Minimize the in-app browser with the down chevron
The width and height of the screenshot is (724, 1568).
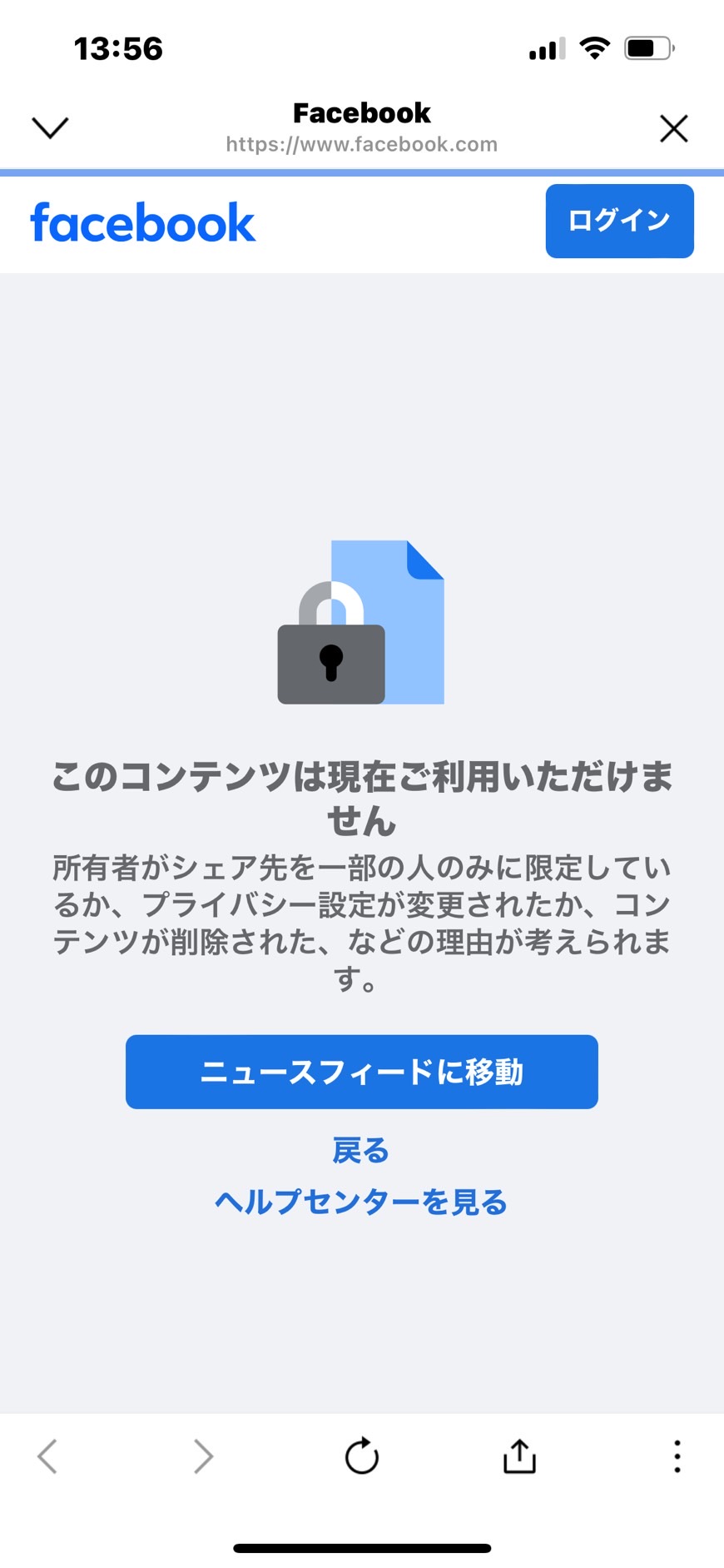coord(50,127)
